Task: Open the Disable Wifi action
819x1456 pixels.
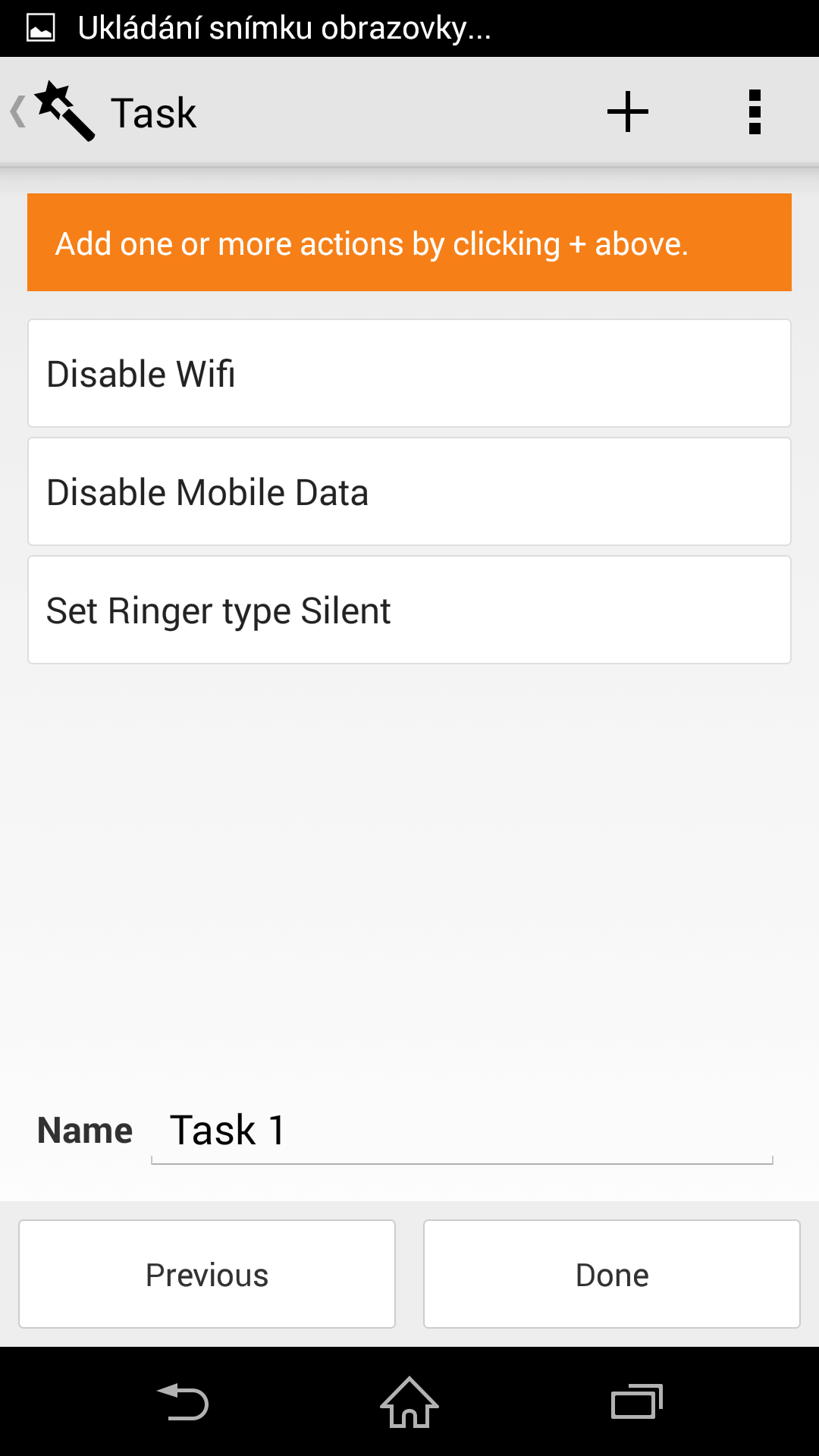Action: pos(409,373)
